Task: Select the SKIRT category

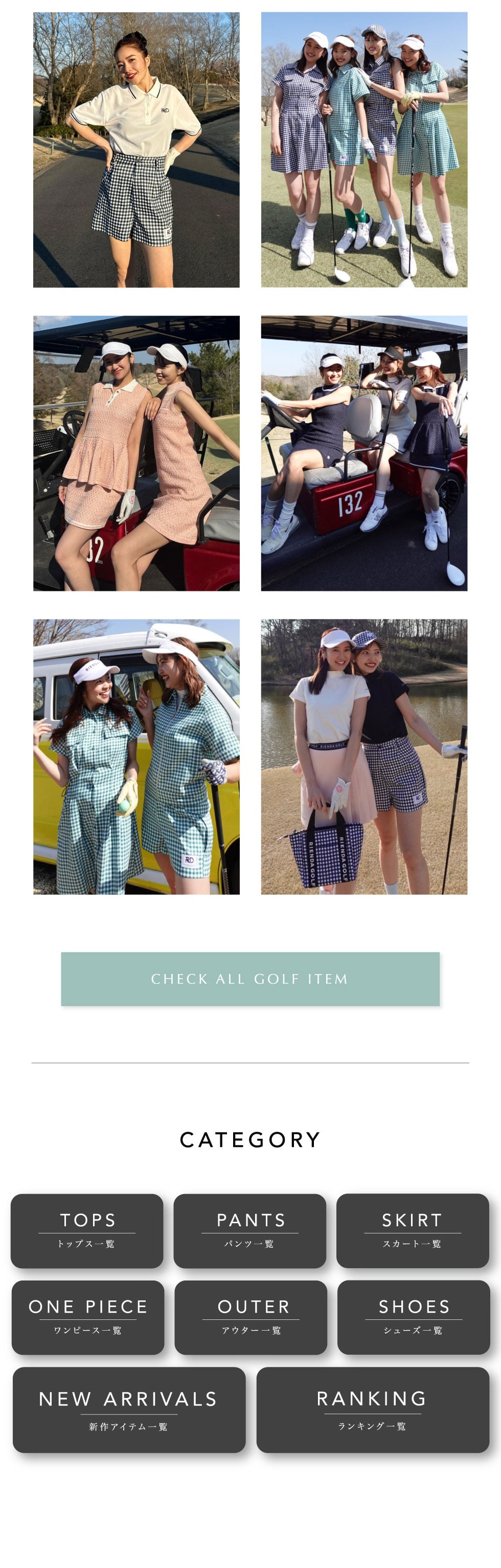Action: click(412, 1230)
